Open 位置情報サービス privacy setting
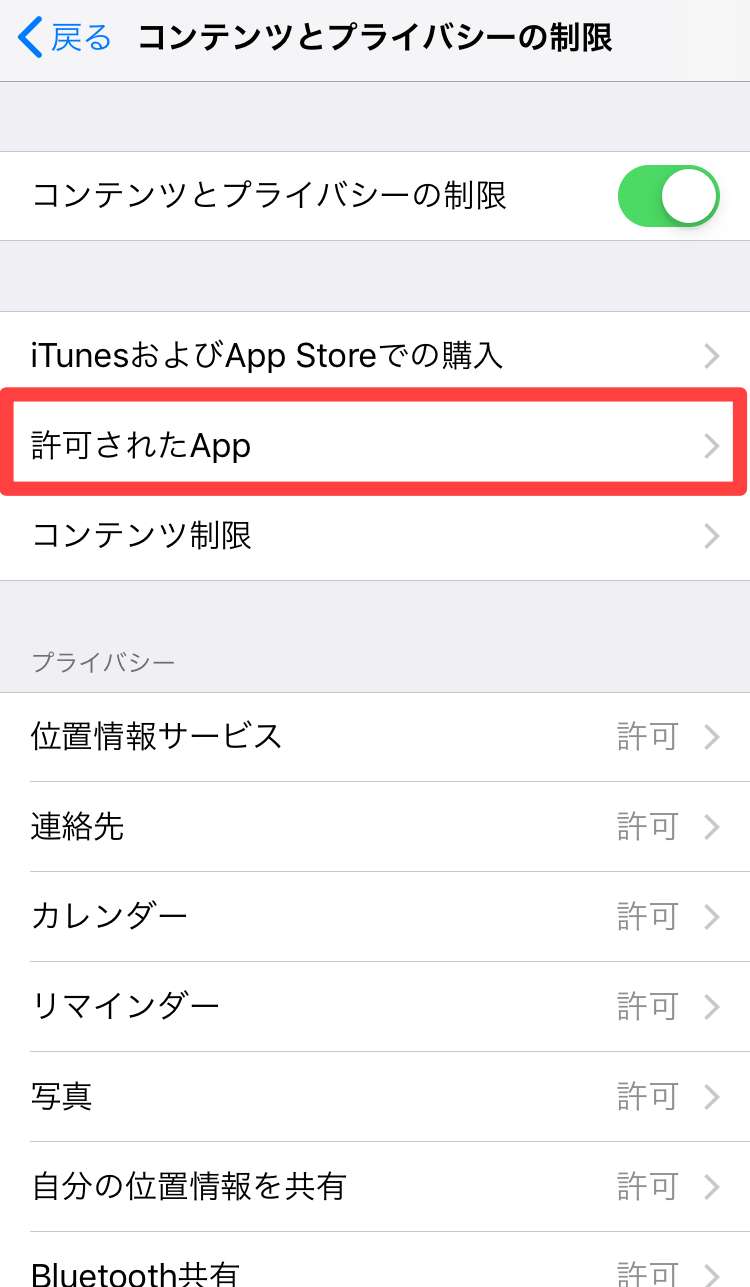750x1287 pixels. [x=375, y=737]
